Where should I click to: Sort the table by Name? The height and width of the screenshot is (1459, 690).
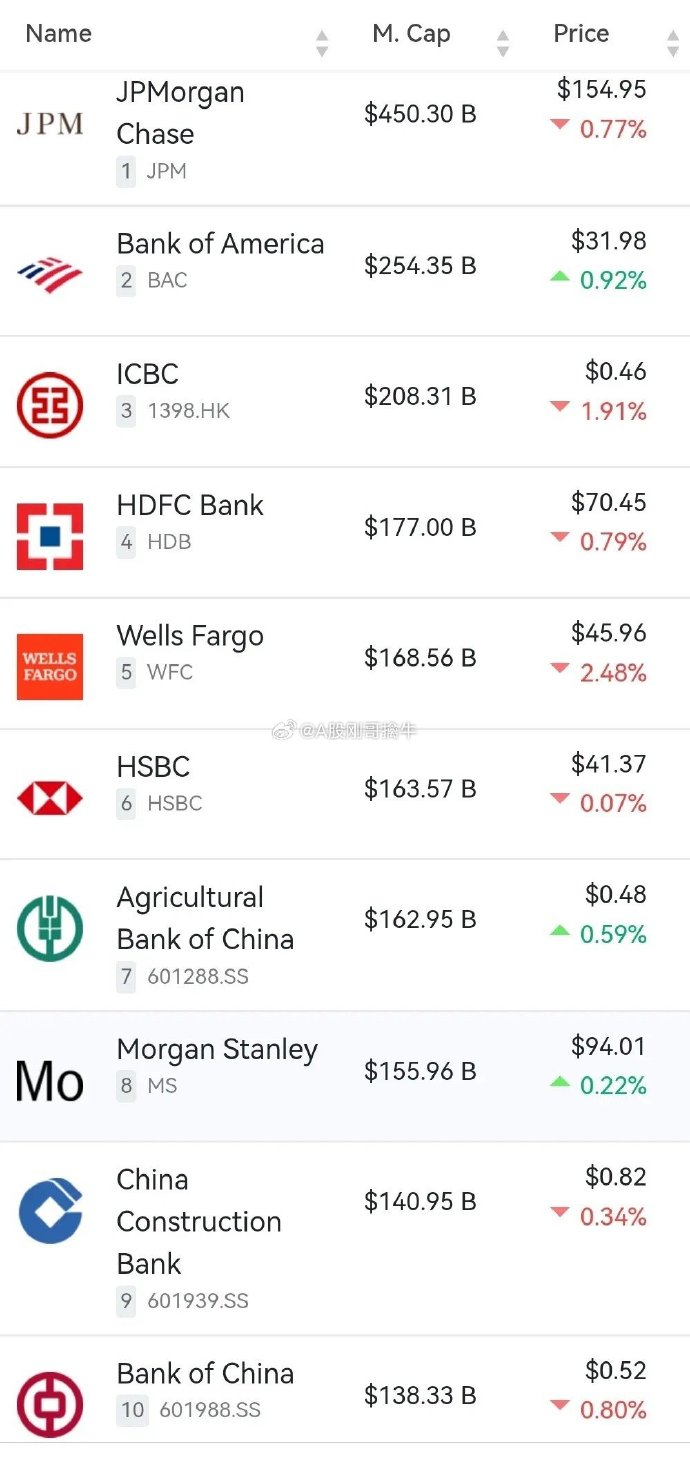[59, 34]
